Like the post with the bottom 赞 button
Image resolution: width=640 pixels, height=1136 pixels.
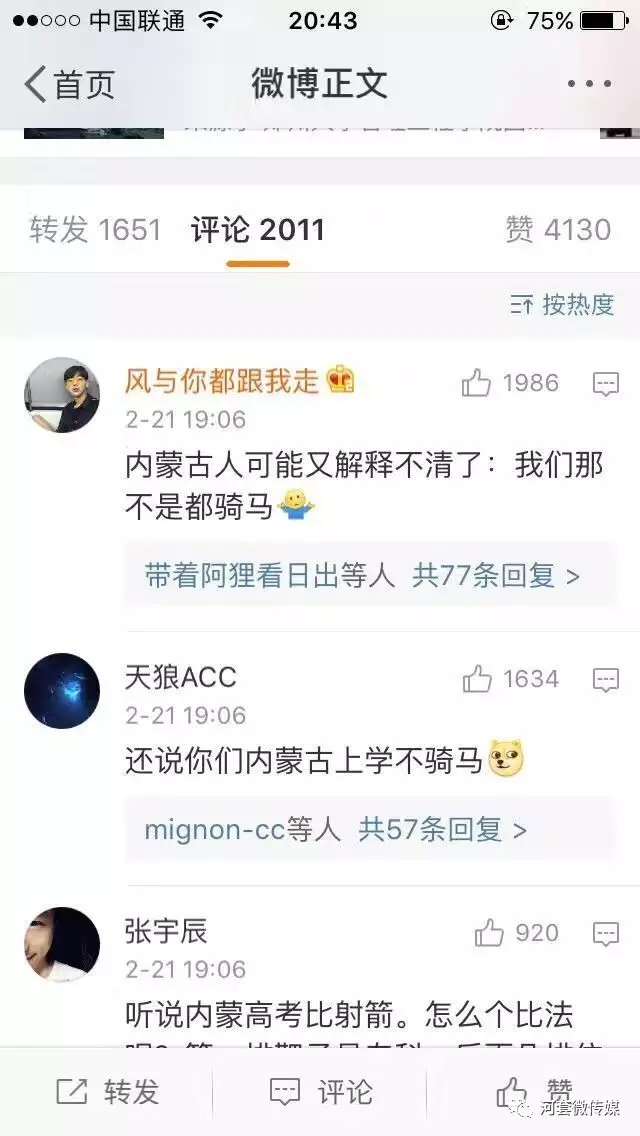[x=530, y=1092]
